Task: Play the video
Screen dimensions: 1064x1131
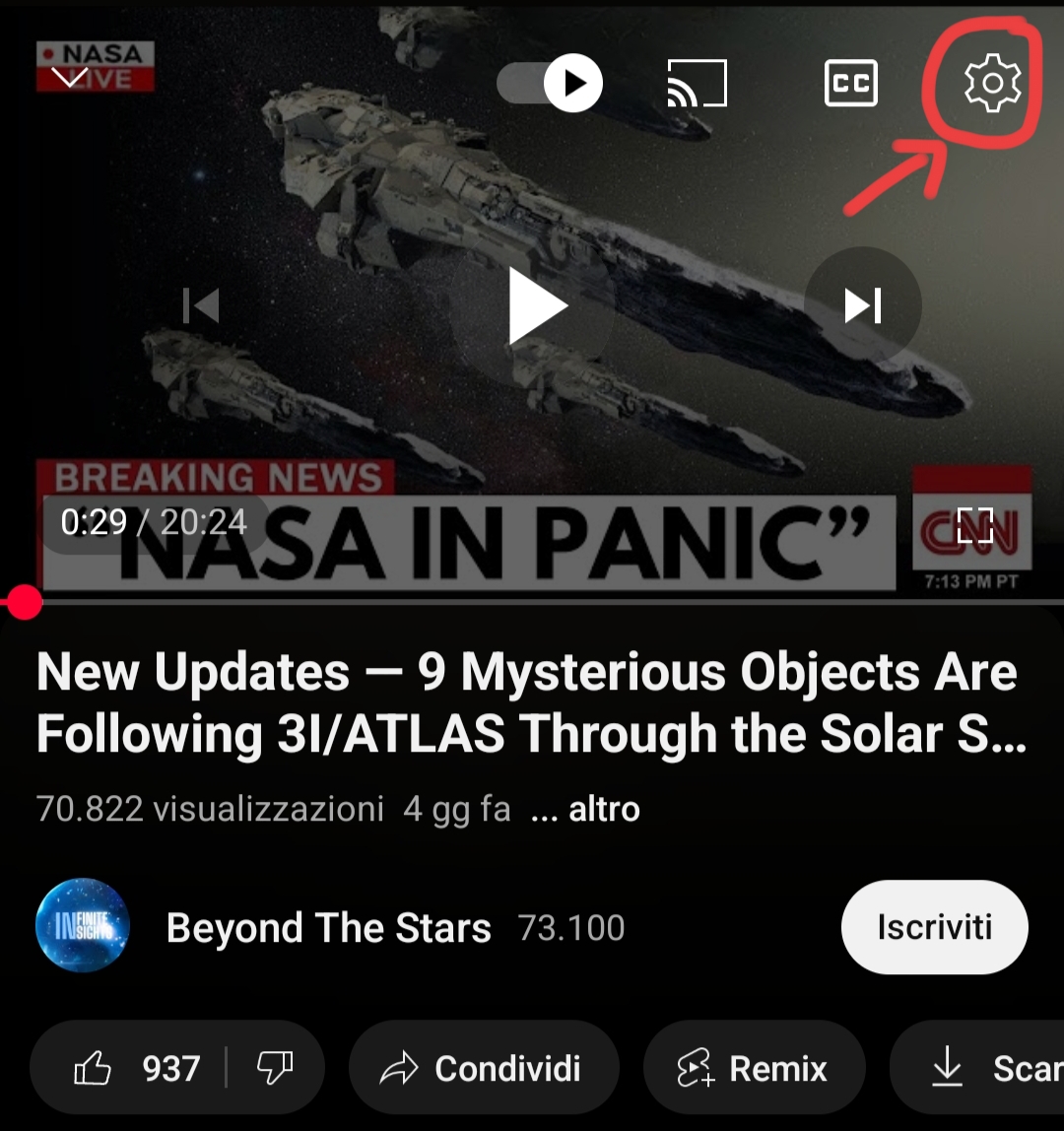Action: click(x=538, y=306)
